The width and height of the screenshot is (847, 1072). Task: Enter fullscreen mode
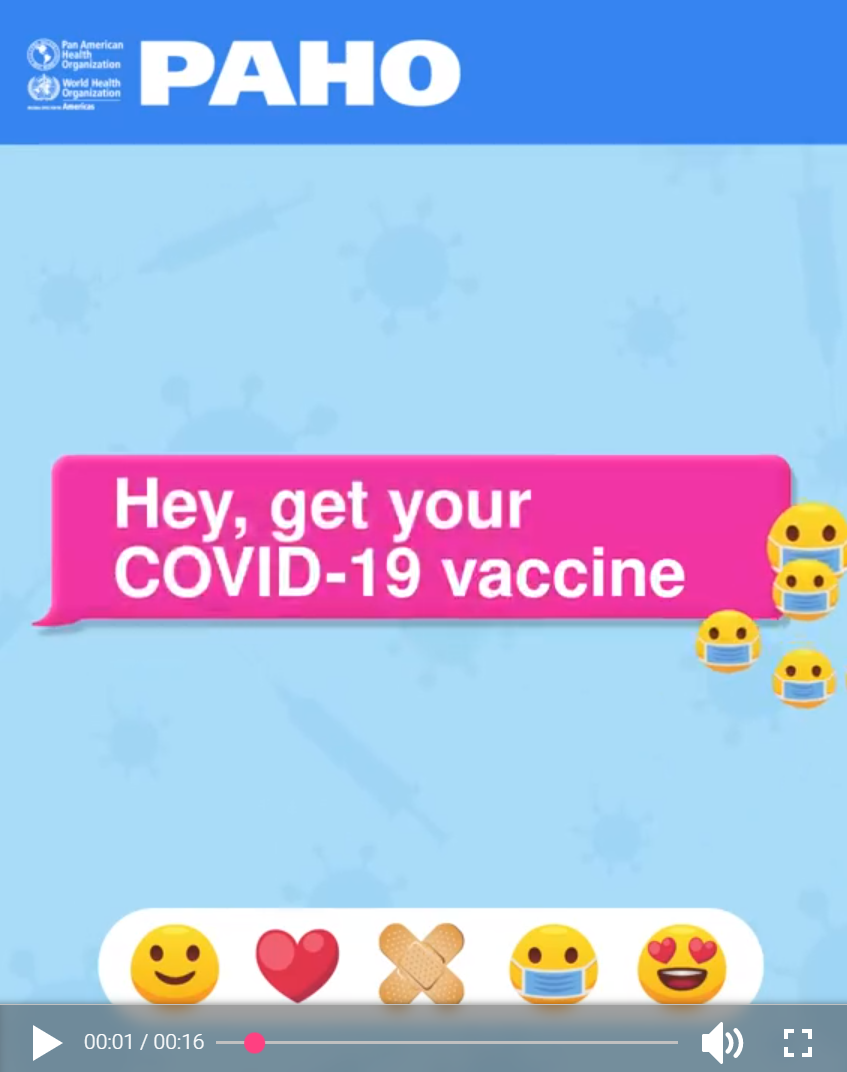(x=797, y=1042)
